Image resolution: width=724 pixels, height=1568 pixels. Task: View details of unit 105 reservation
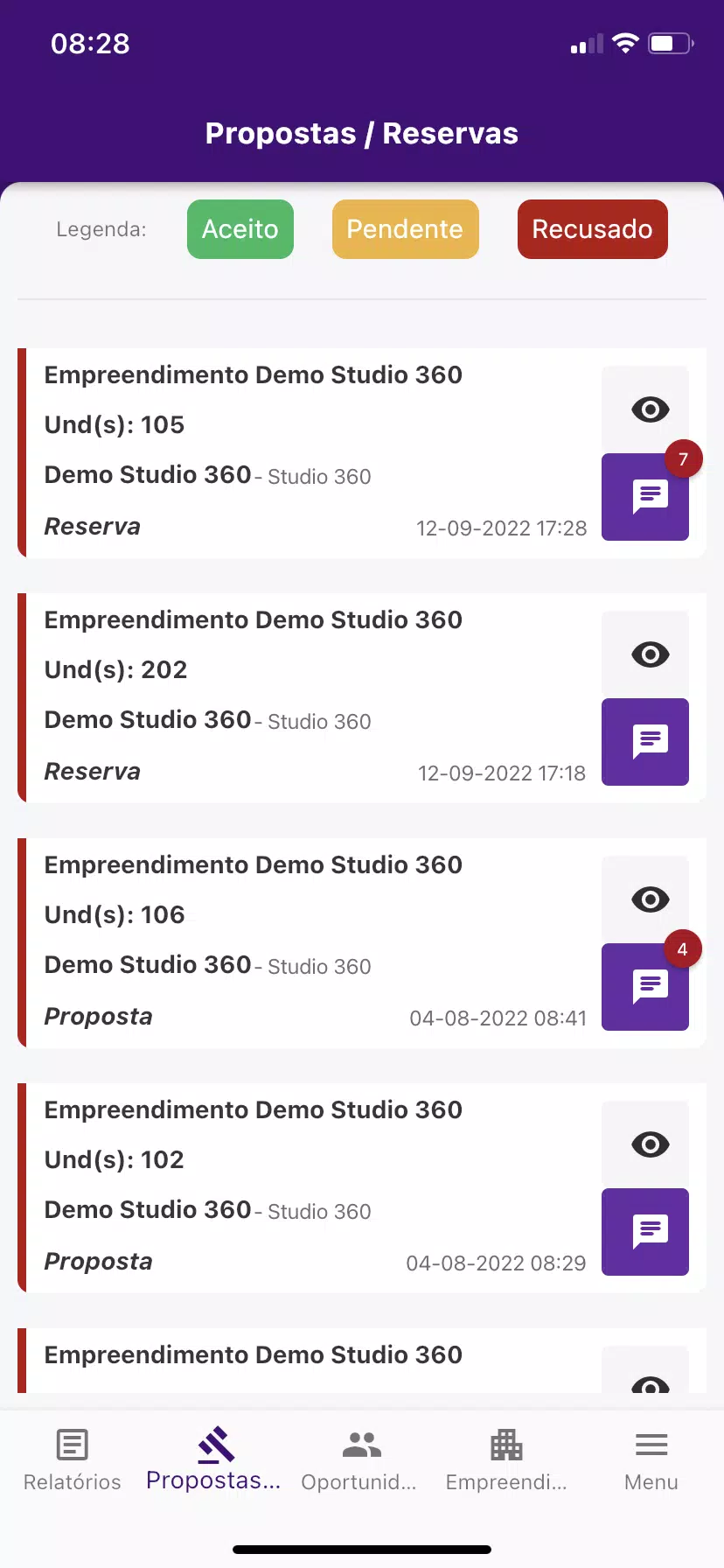(x=645, y=409)
